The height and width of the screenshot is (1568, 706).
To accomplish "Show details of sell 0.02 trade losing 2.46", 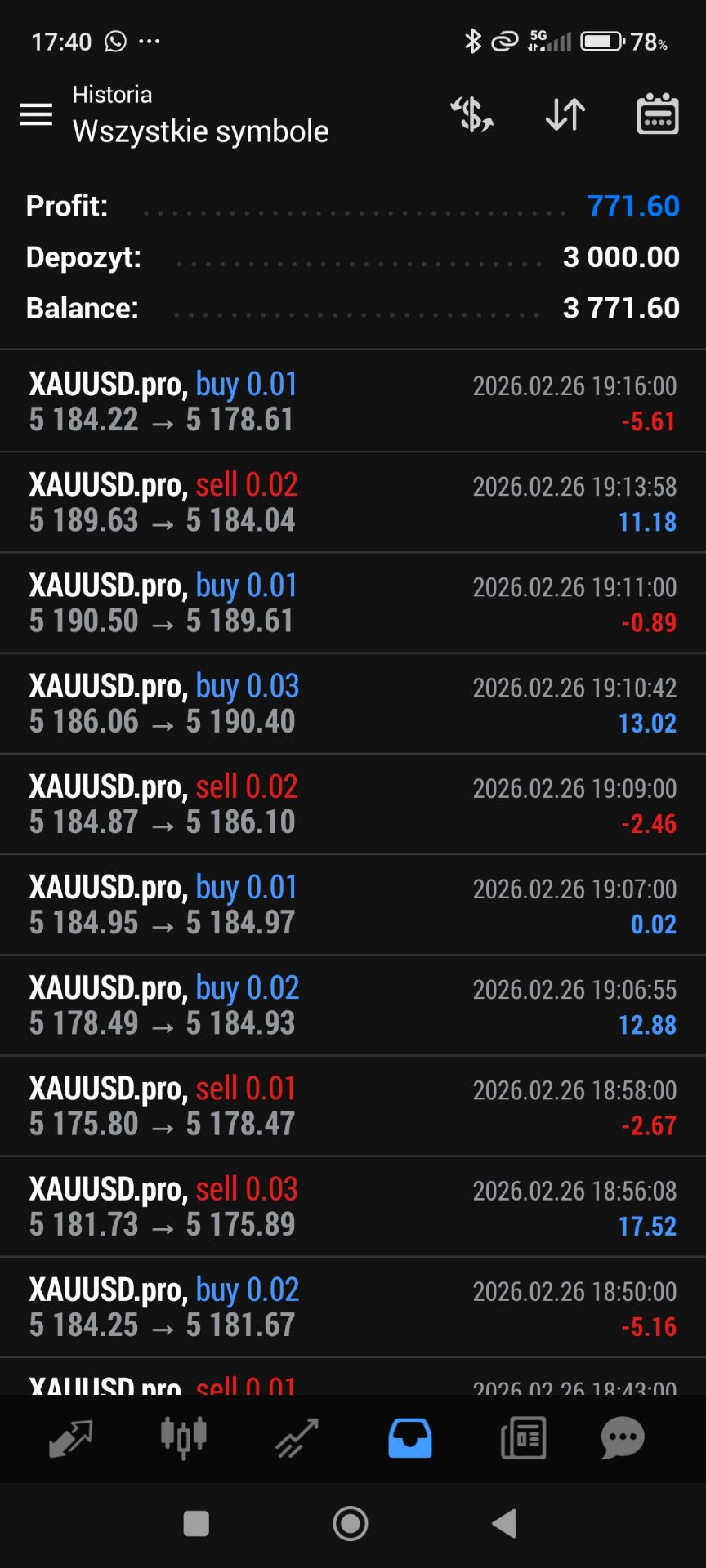I will pos(353,804).
